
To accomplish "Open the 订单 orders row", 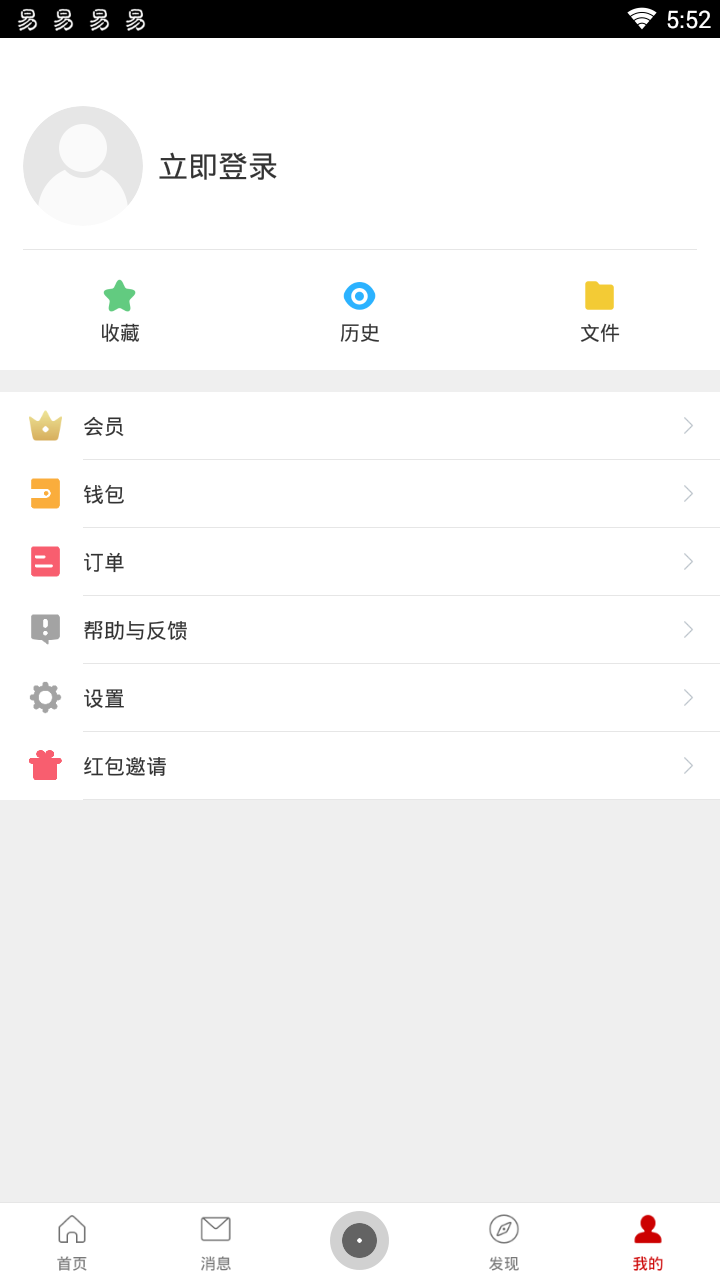I will pyautogui.click(x=360, y=562).
